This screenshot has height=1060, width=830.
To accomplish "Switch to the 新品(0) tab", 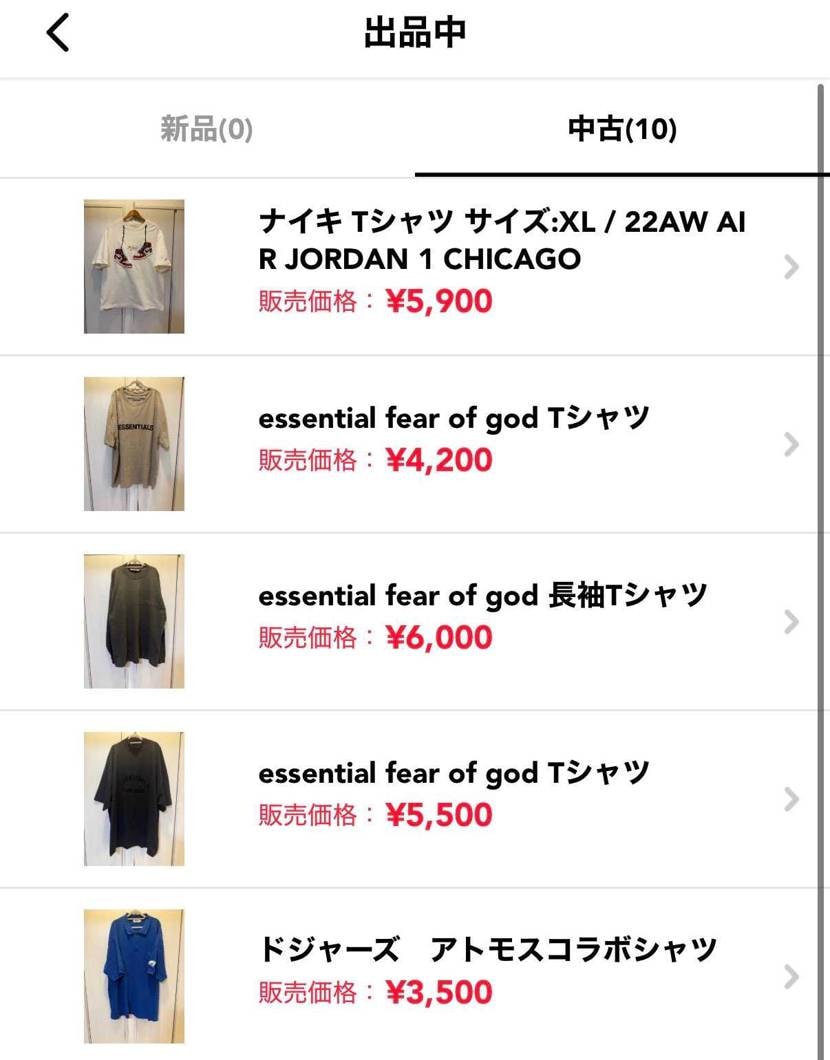I will pyautogui.click(x=205, y=128).
